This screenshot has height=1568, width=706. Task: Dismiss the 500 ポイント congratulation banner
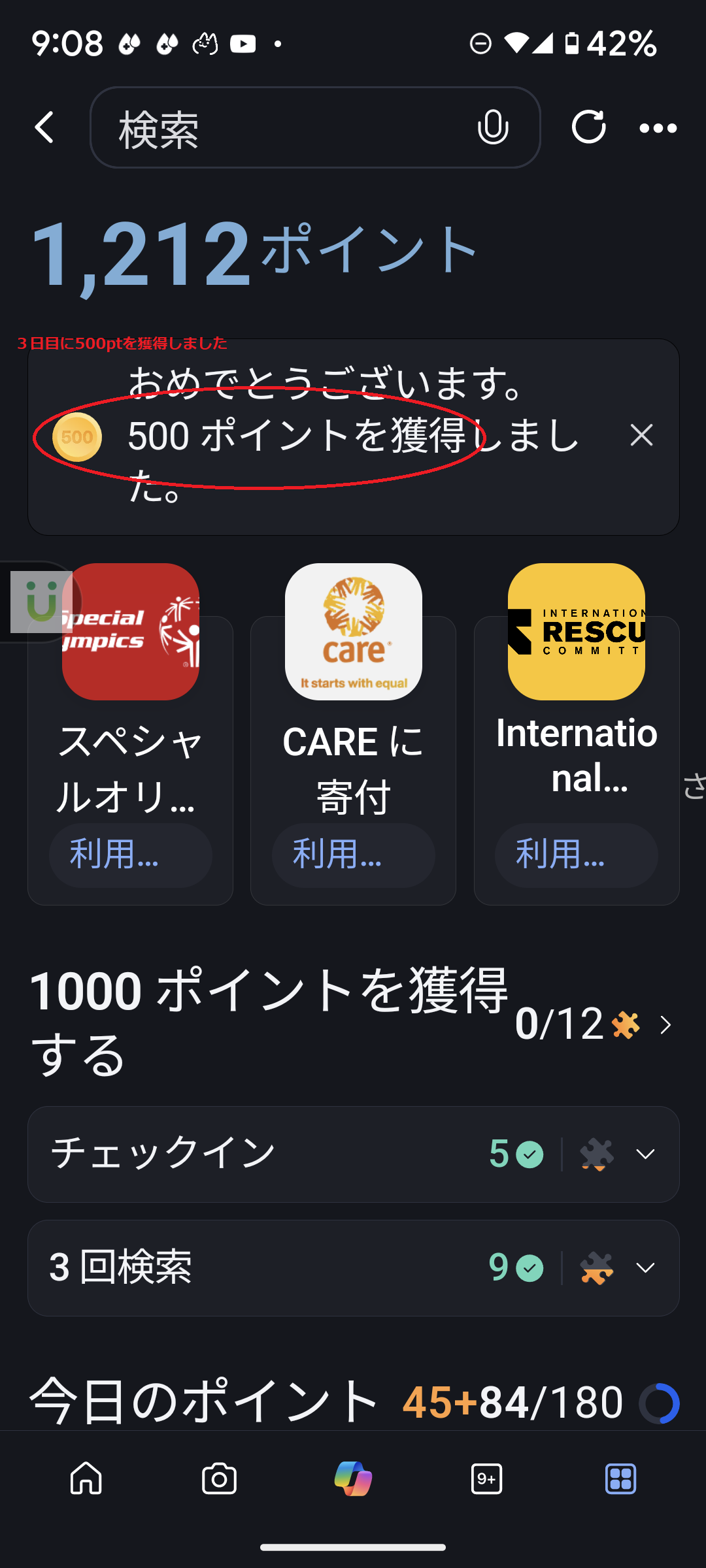click(642, 435)
